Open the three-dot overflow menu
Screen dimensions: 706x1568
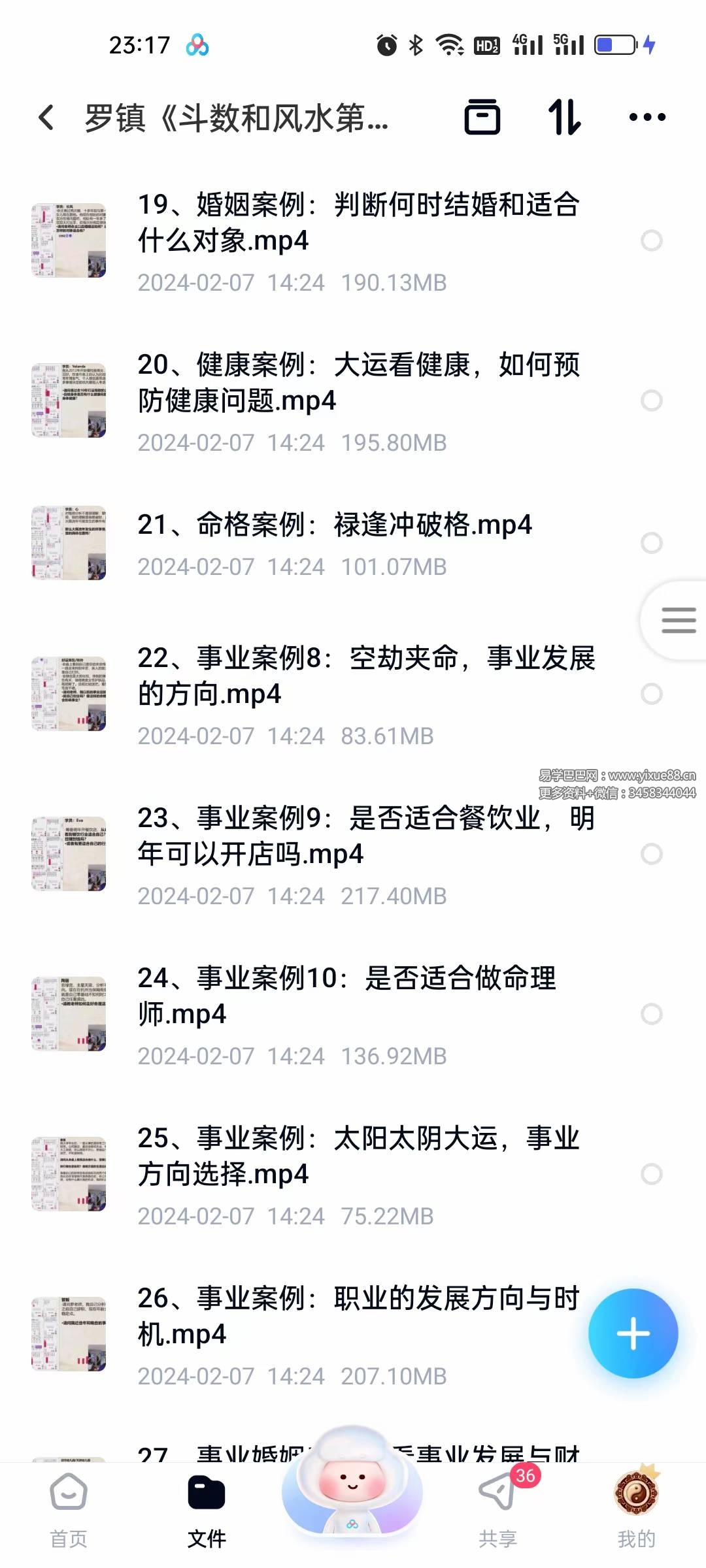pos(647,118)
